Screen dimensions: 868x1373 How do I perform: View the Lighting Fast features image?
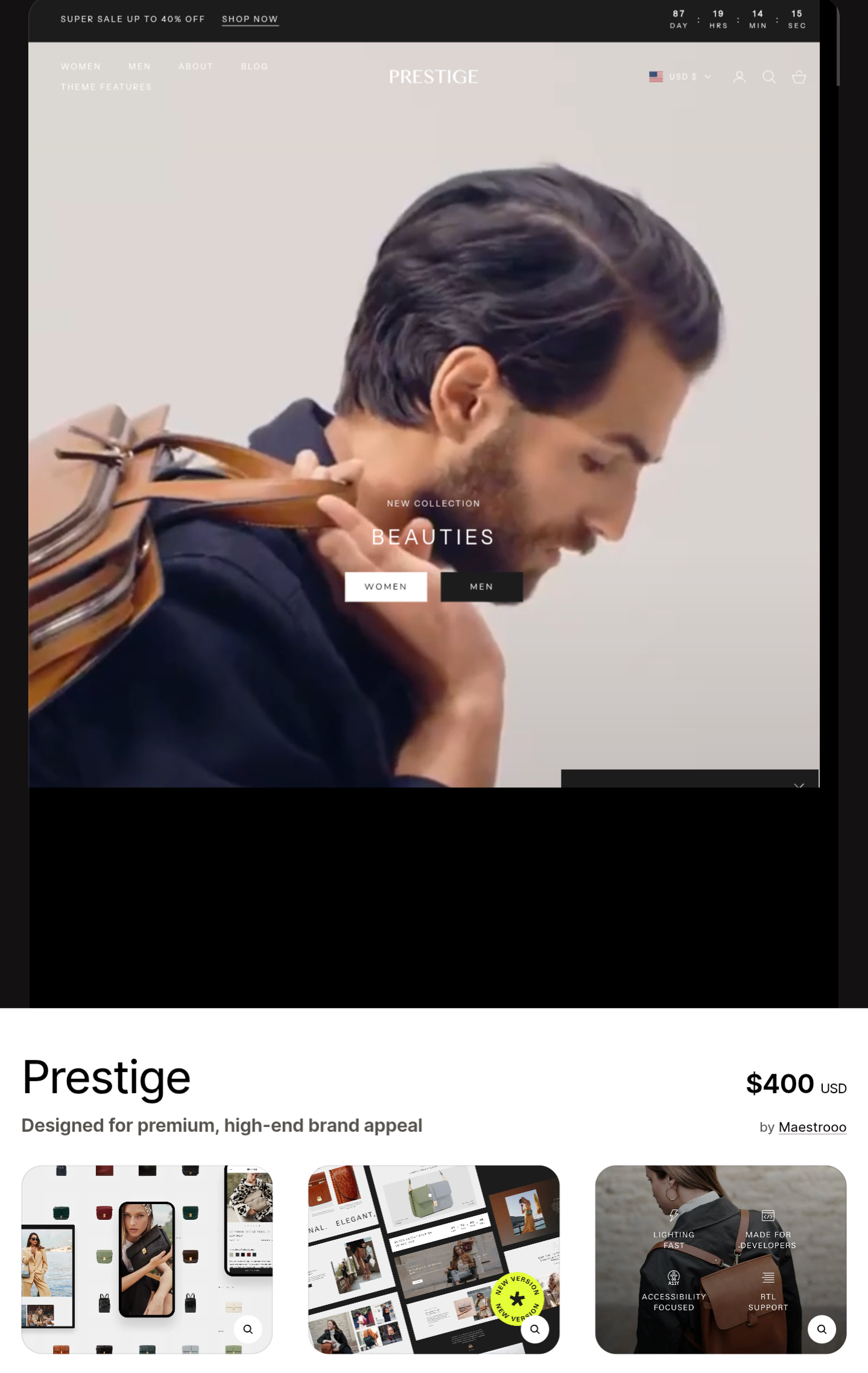tap(720, 1260)
